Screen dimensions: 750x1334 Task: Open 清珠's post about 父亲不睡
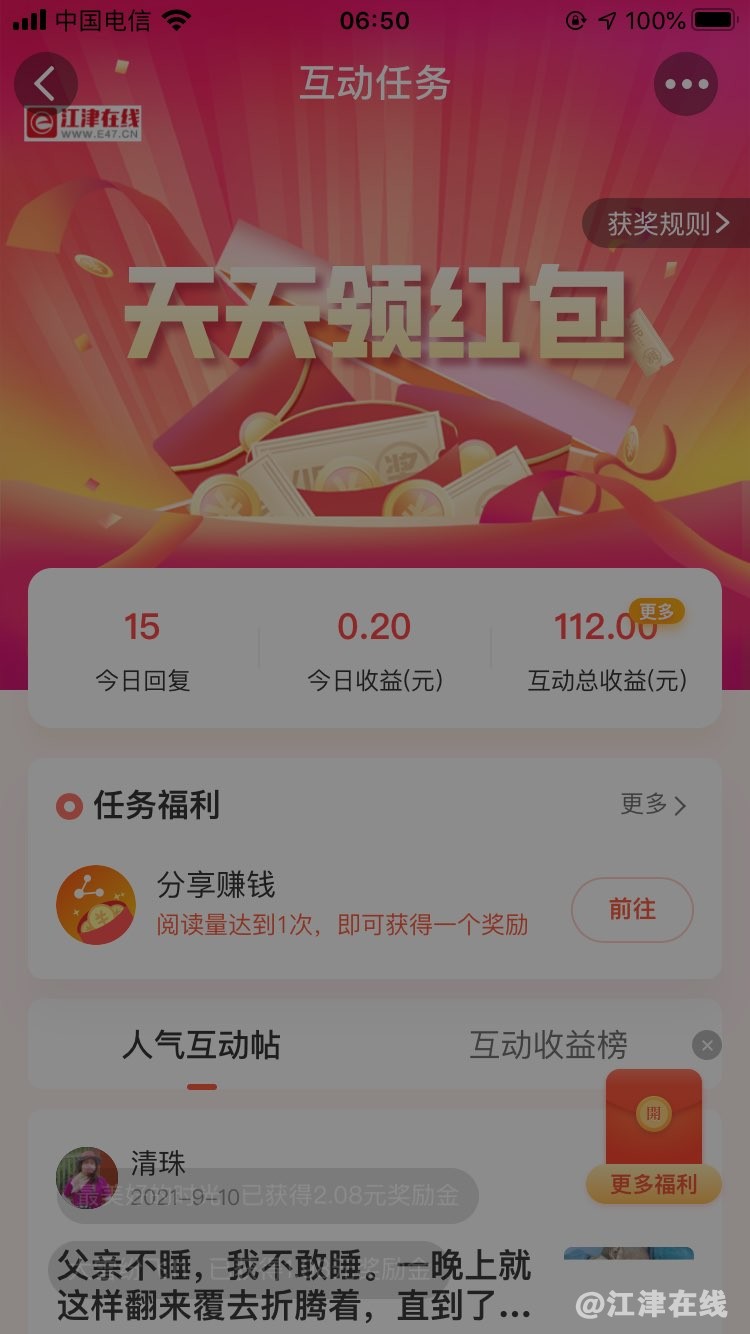[x=293, y=1282]
